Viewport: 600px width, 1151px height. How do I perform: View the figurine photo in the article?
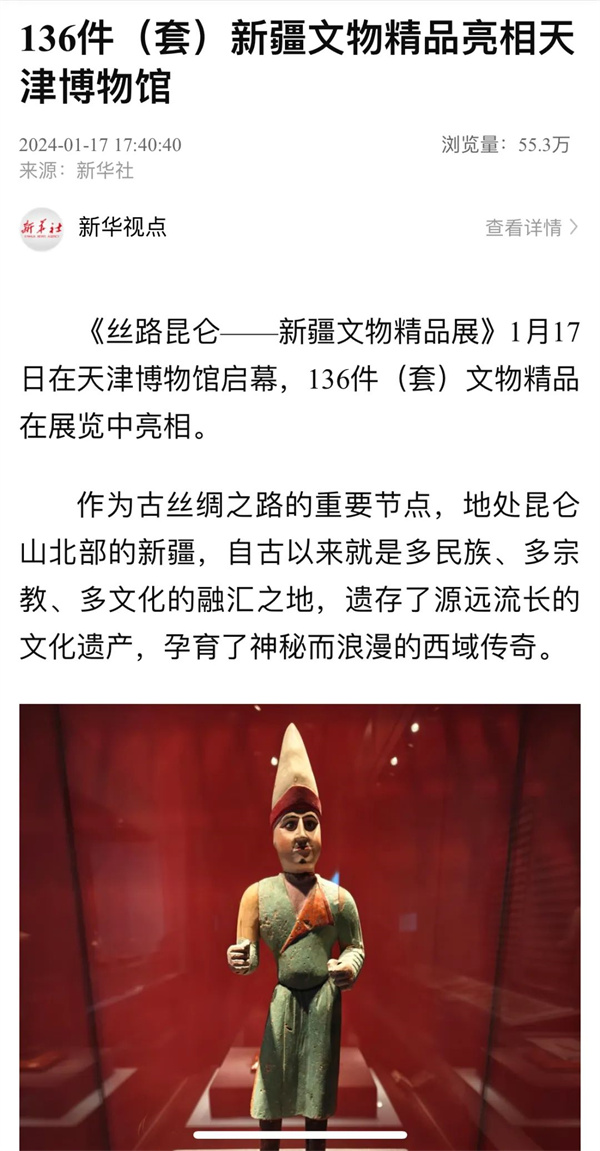300,925
